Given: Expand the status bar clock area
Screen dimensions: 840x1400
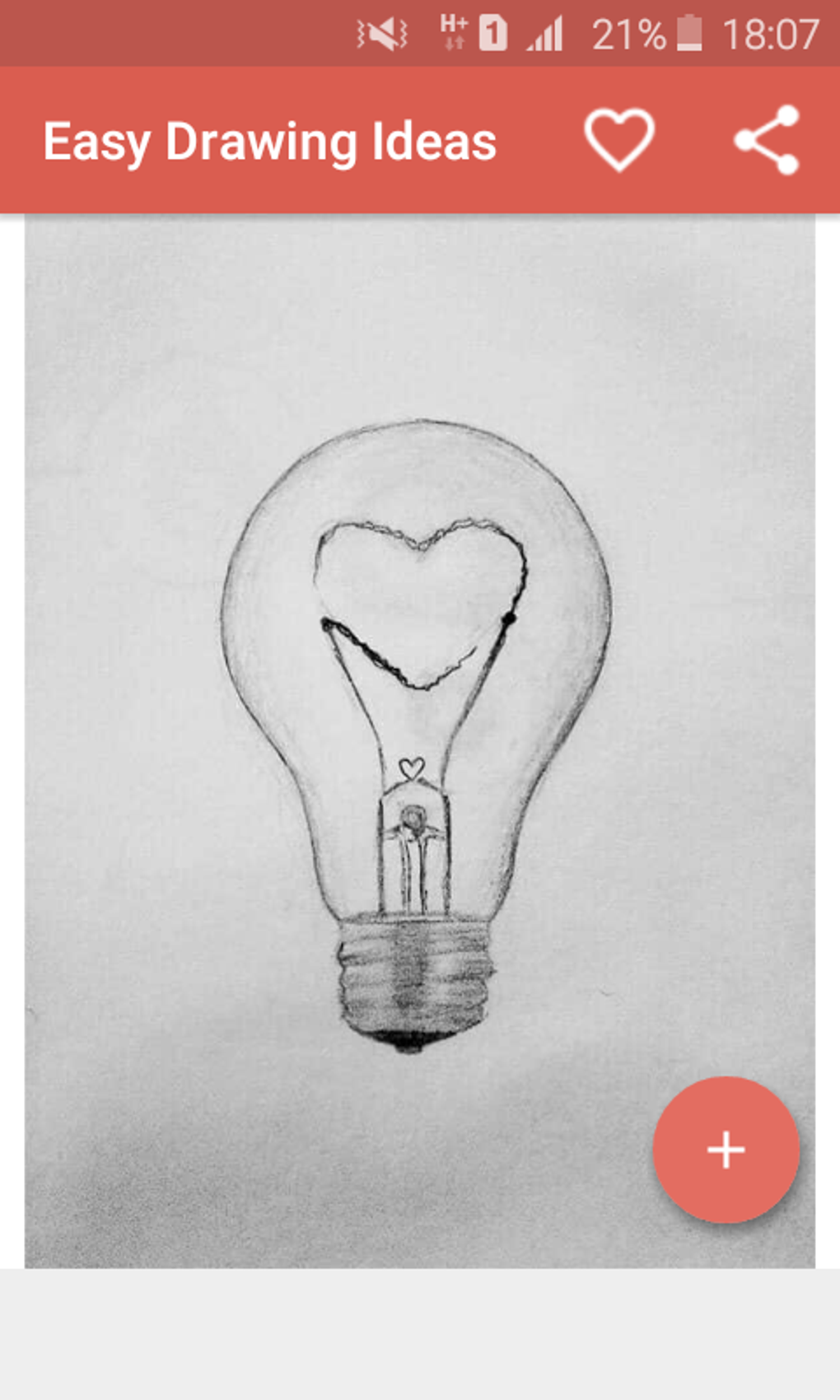Looking at the screenshot, I should [x=773, y=32].
